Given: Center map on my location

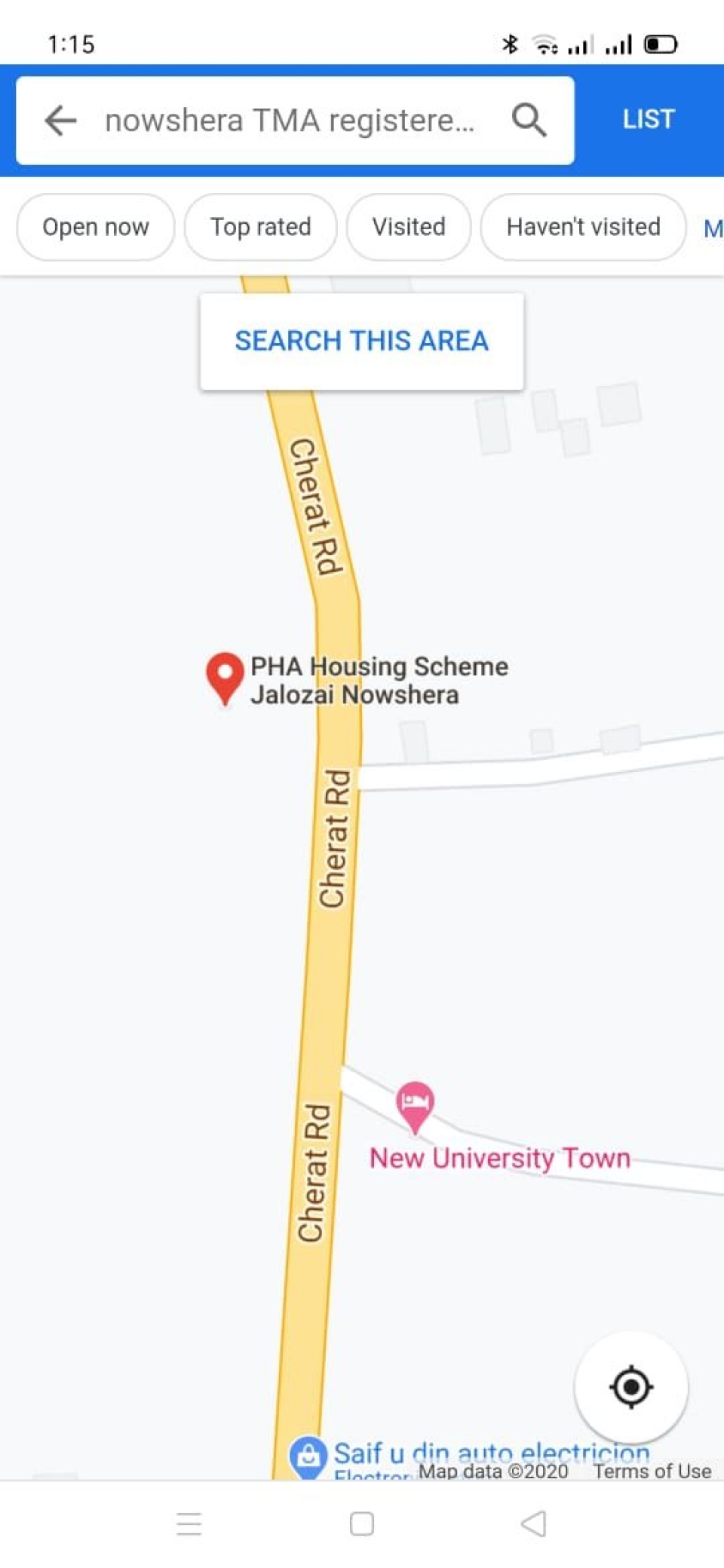Looking at the screenshot, I should [x=630, y=1386].
